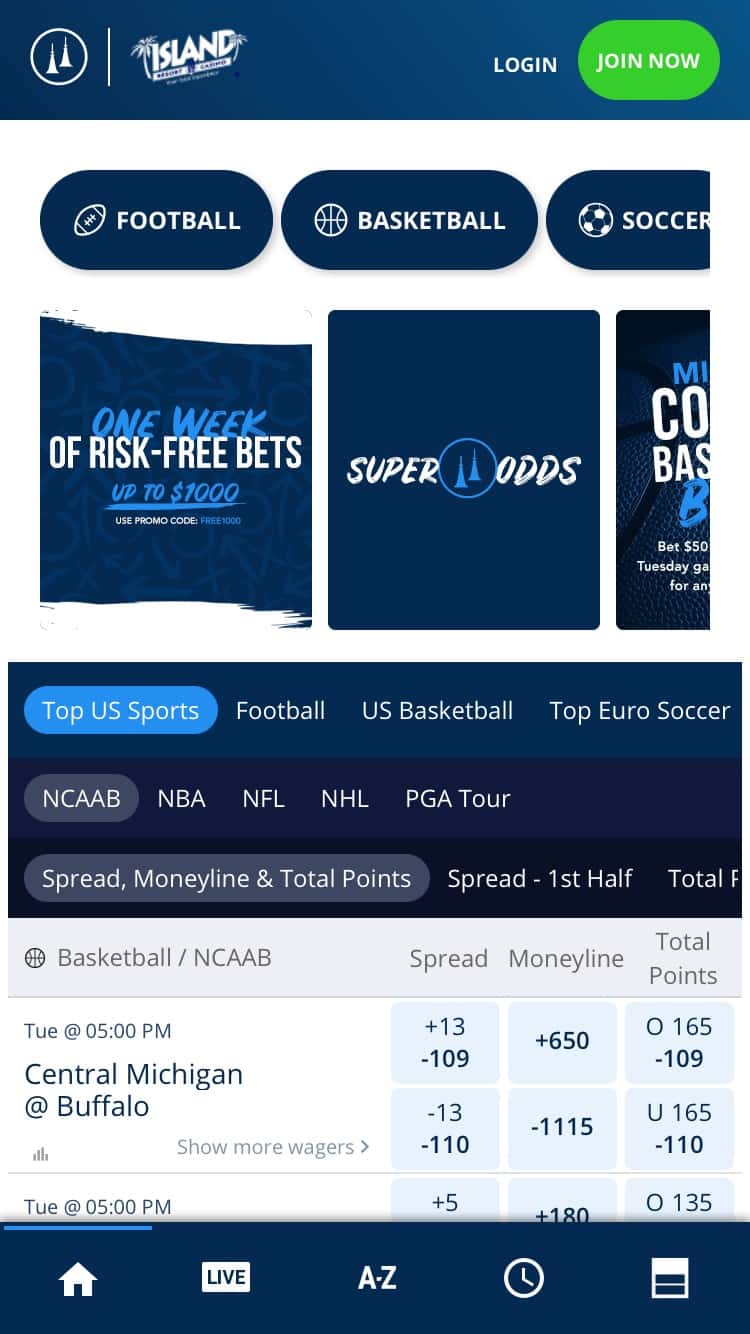The height and width of the screenshot is (1334, 750).
Task: Pick Central Michigan +650 moneyline
Action: [x=562, y=1041]
